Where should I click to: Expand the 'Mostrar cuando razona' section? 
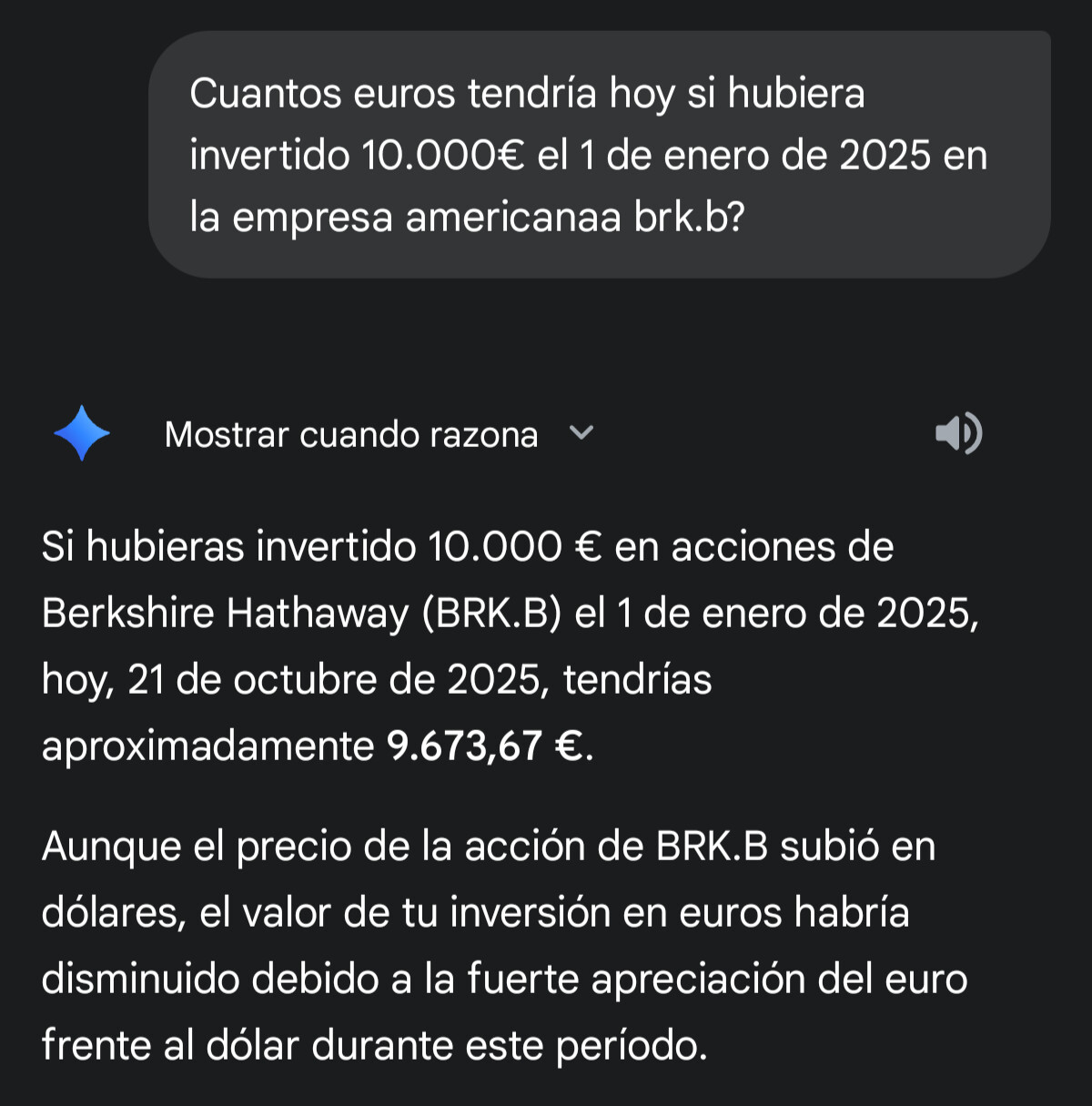tap(581, 433)
